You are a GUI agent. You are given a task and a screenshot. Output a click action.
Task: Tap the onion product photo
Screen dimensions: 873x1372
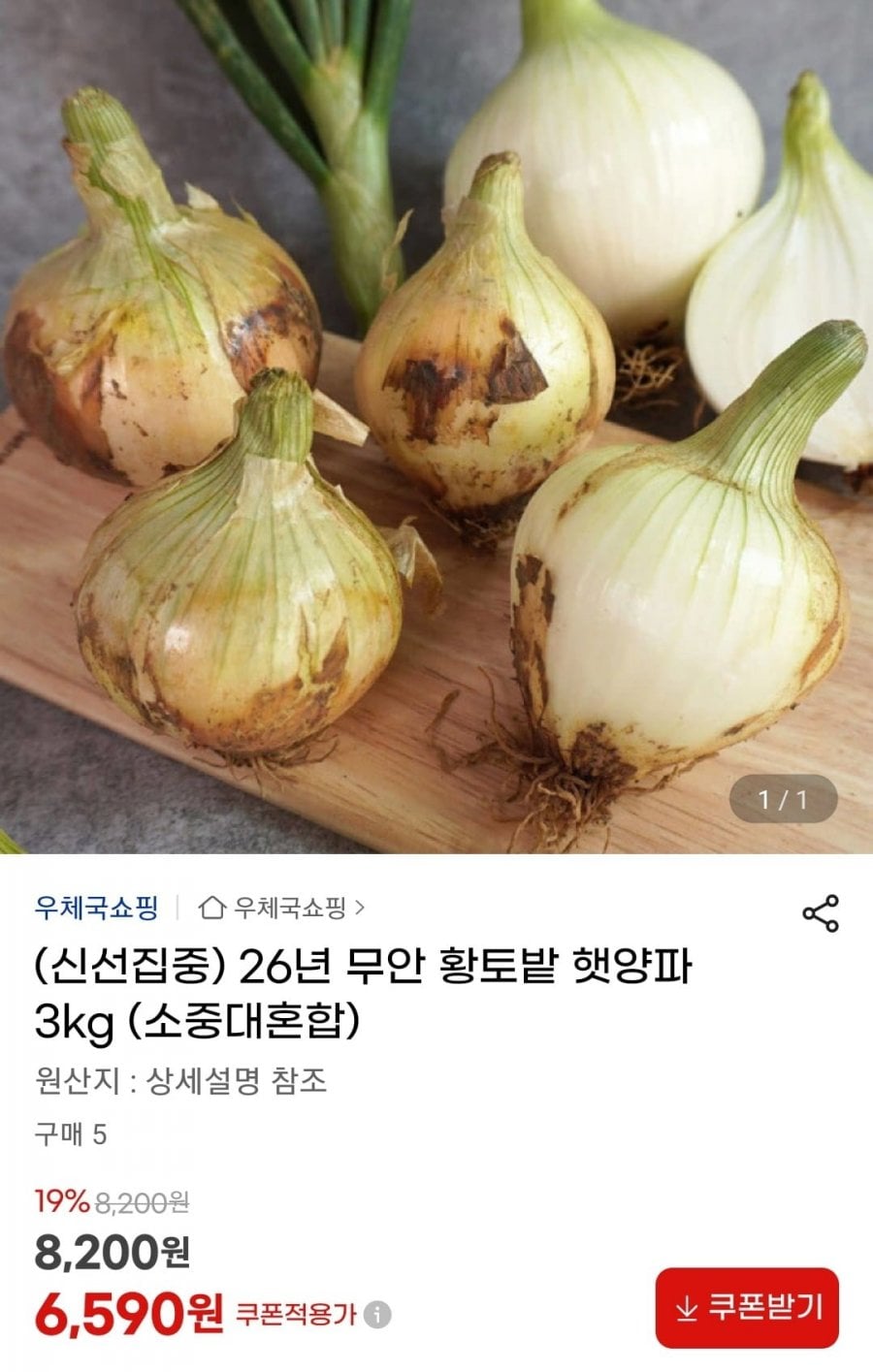coord(436,427)
